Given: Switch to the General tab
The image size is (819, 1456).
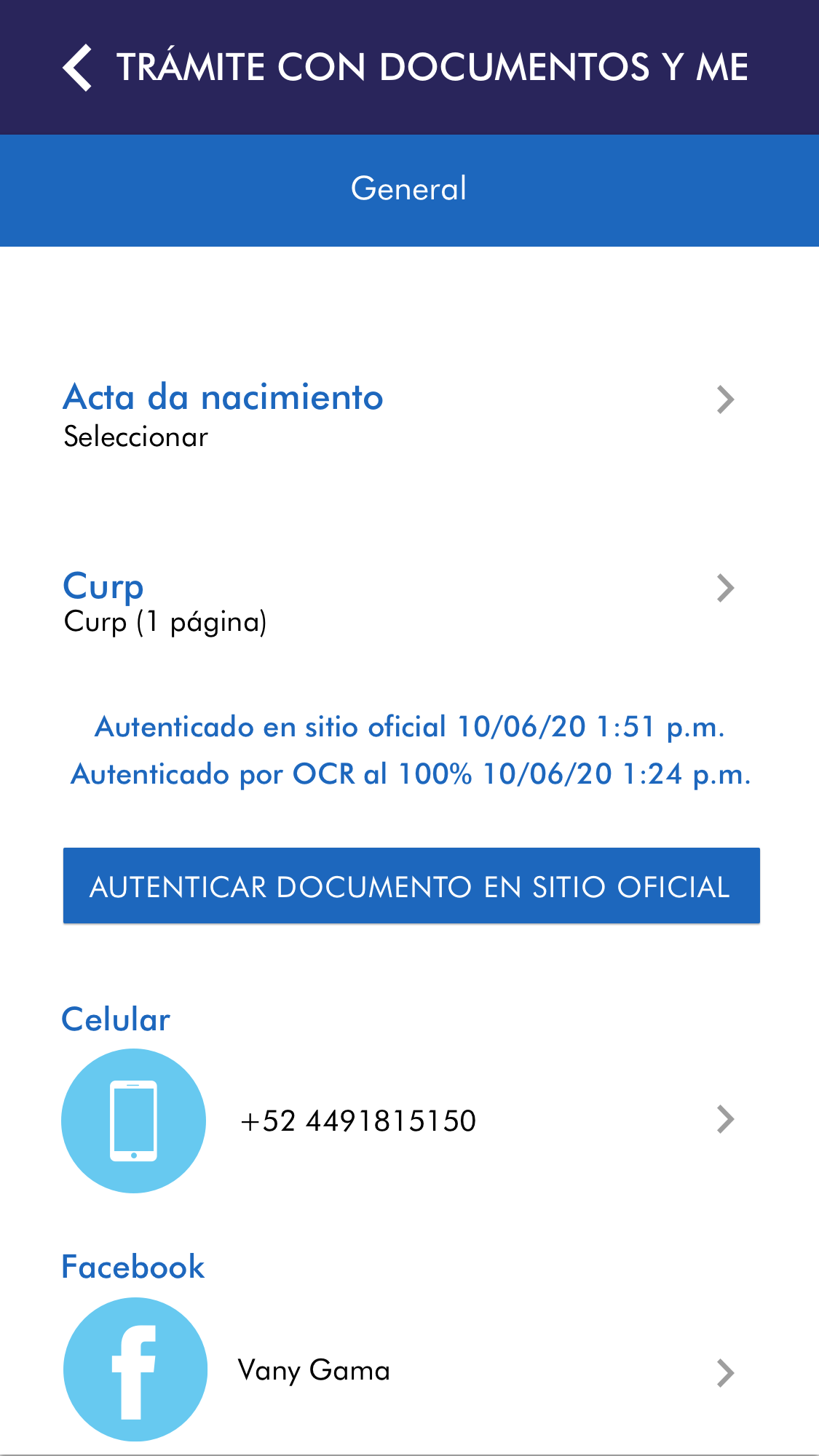Looking at the screenshot, I should point(408,189).
